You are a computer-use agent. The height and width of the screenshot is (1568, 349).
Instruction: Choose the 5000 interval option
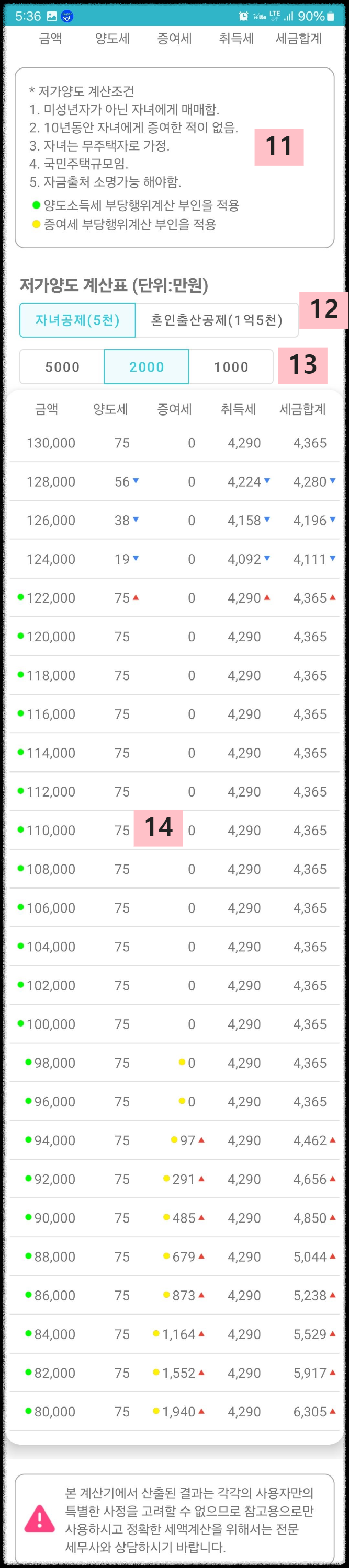pyautogui.click(x=62, y=366)
